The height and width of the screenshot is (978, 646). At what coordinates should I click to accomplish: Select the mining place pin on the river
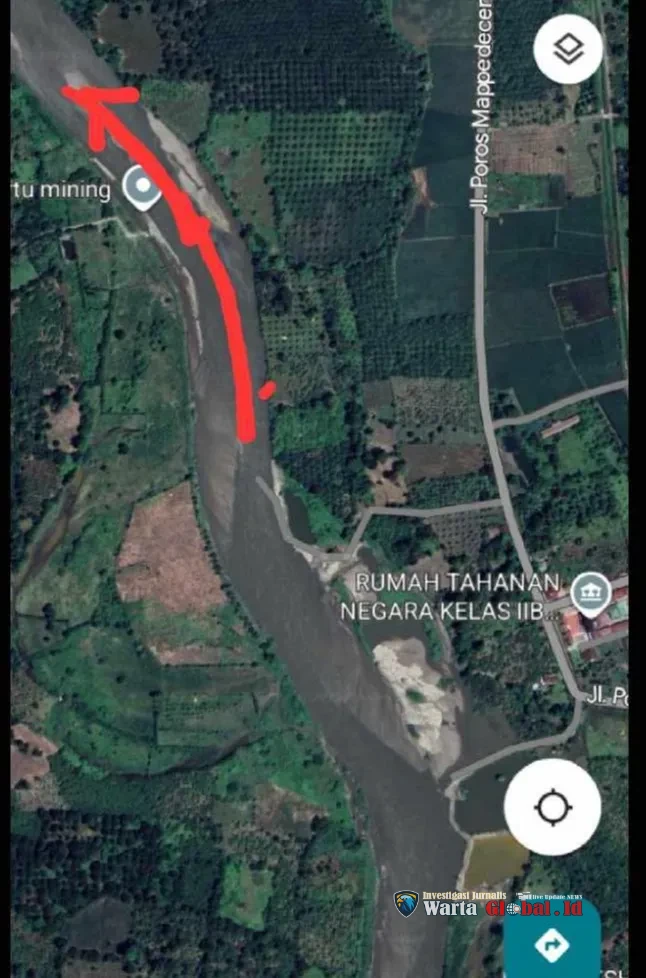142,188
